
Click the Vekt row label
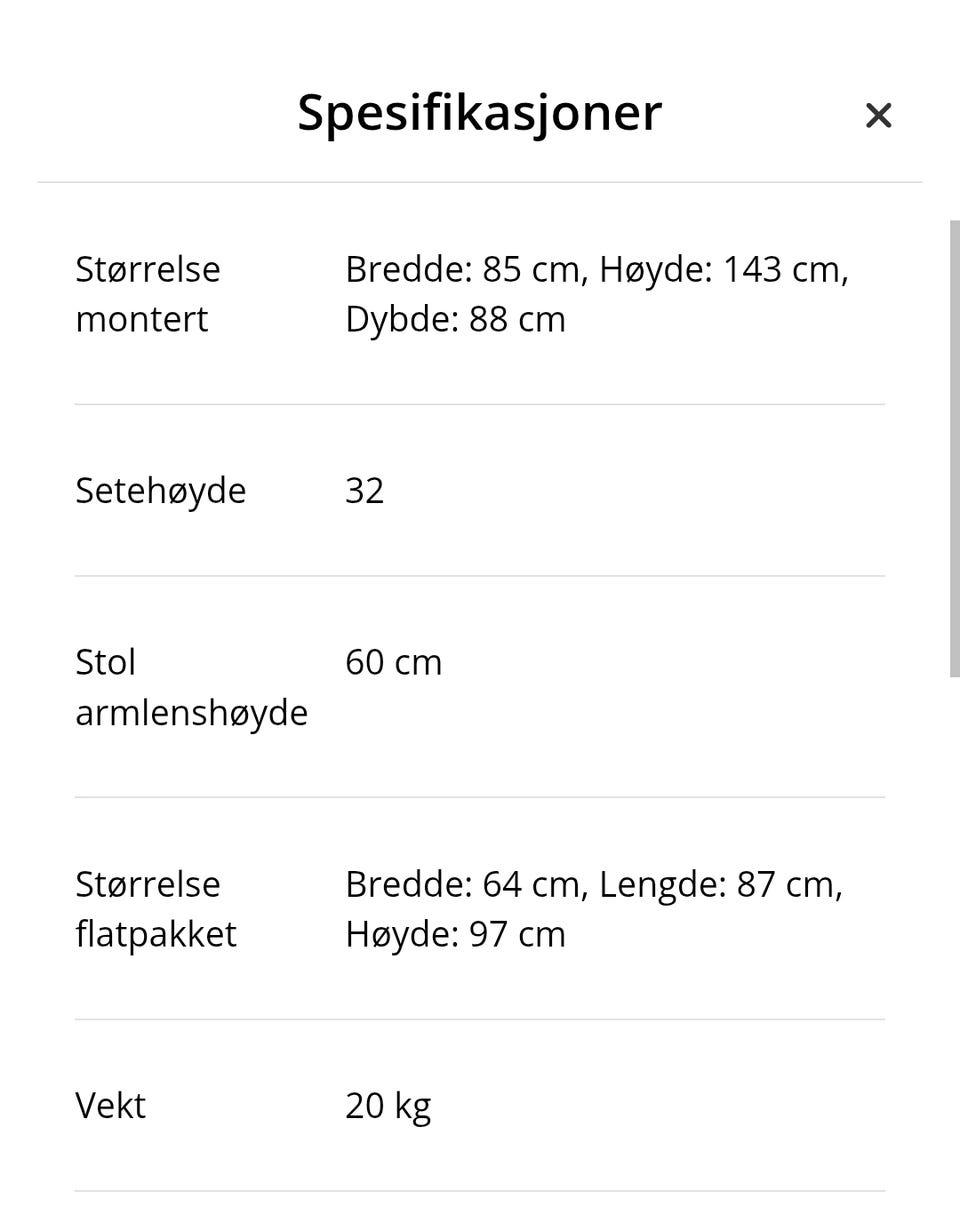tap(110, 1105)
